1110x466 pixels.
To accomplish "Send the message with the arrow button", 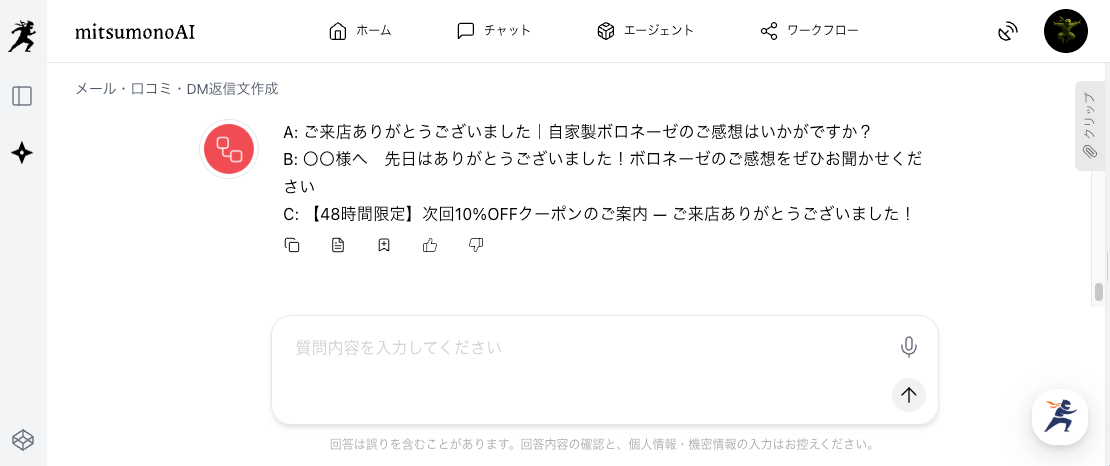I will pyautogui.click(x=908, y=394).
